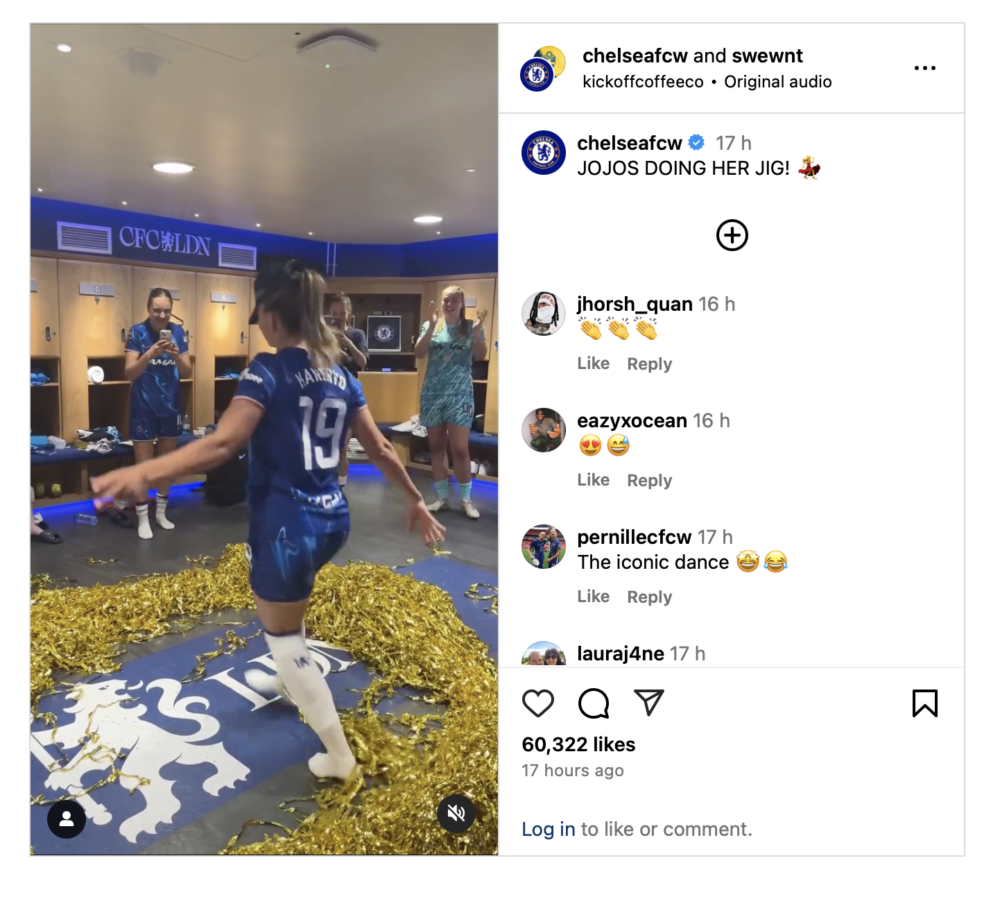Reply to pernillecfcw's comment
This screenshot has height=899, width=1000.
649,597
